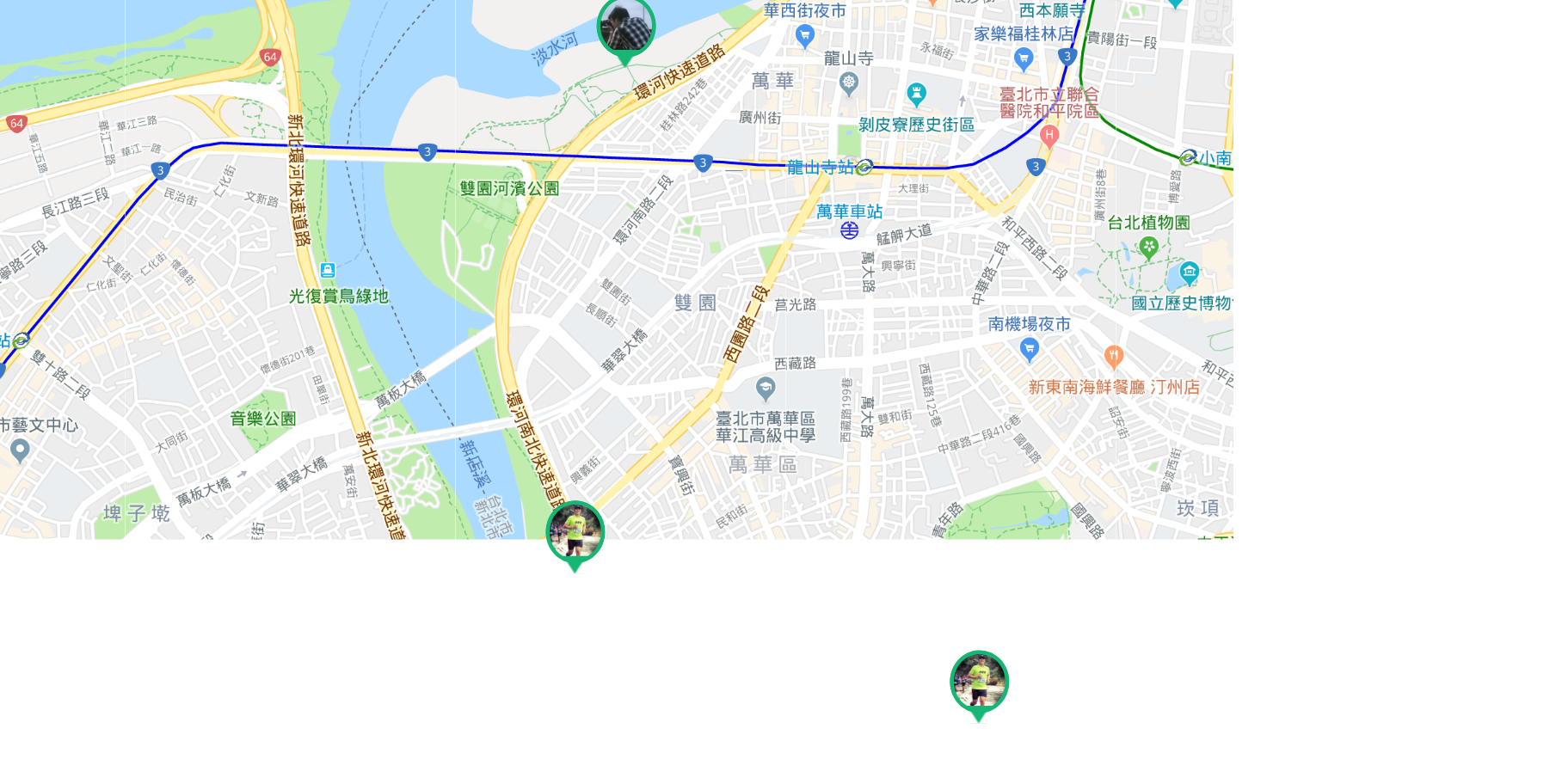The image size is (1556, 784).
Task: Open the 國立歷史博物館 museum marker
Action: [1190, 273]
